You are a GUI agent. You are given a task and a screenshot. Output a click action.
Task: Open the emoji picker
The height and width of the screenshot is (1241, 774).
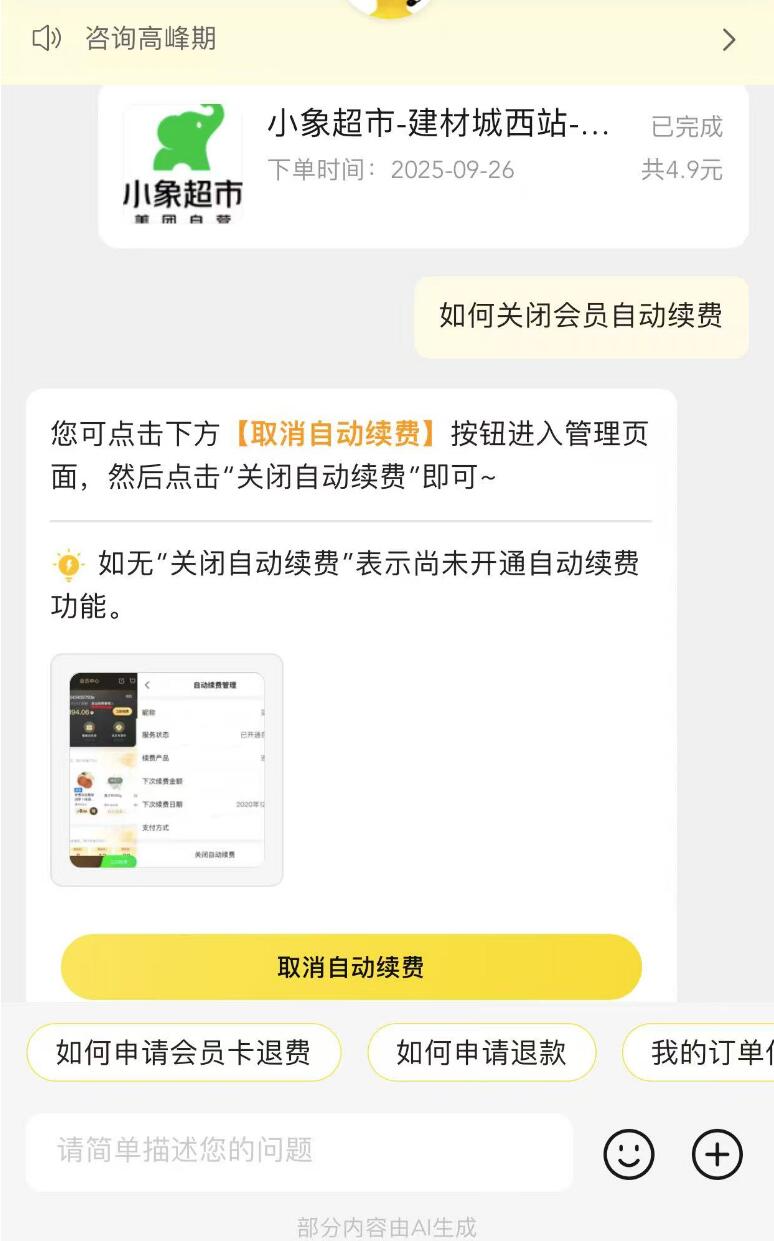tap(629, 1154)
